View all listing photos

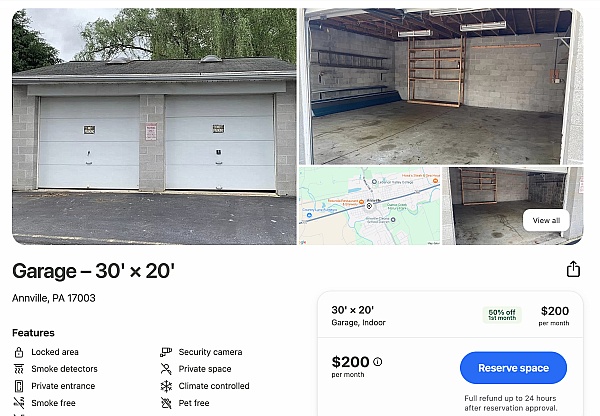[546, 220]
